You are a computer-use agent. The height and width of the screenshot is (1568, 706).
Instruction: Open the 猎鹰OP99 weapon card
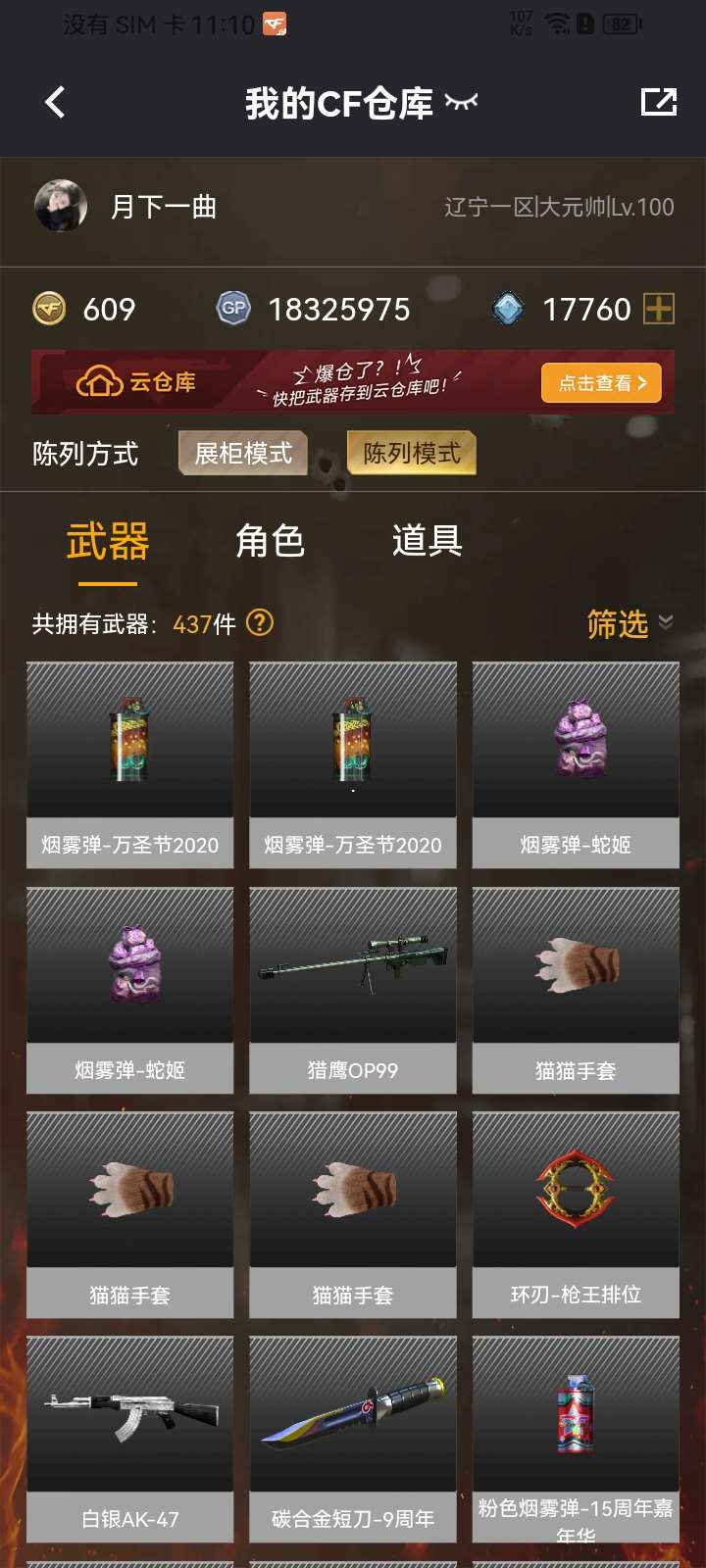[x=353, y=990]
